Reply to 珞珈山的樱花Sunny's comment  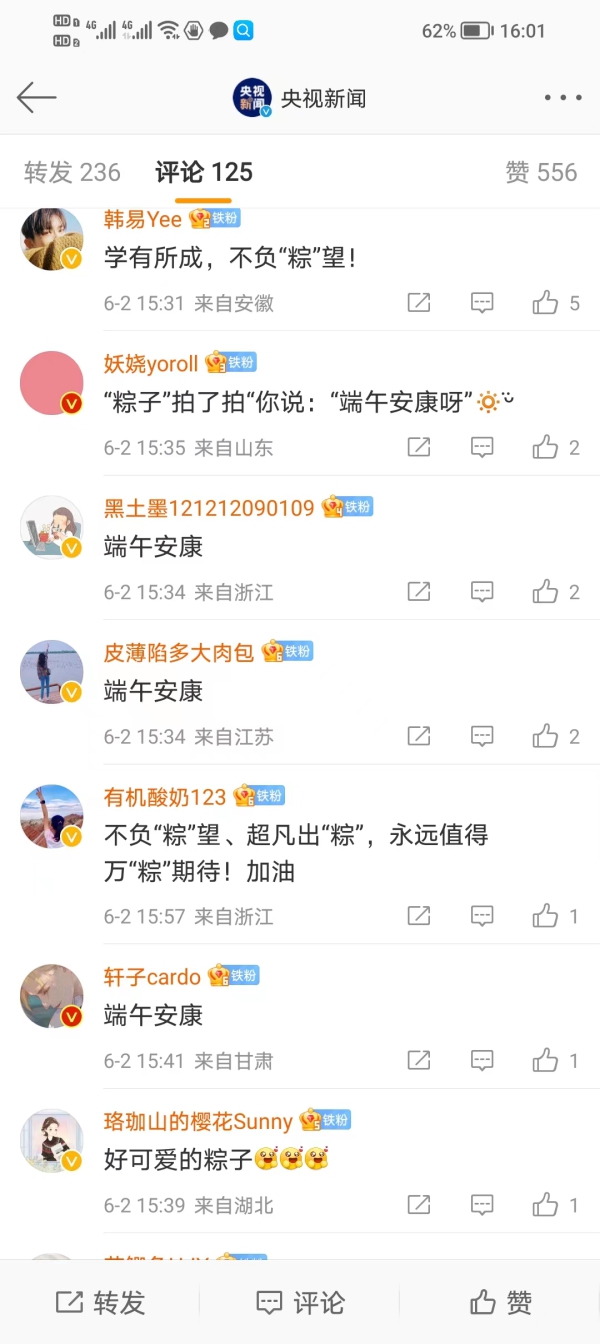click(482, 1205)
